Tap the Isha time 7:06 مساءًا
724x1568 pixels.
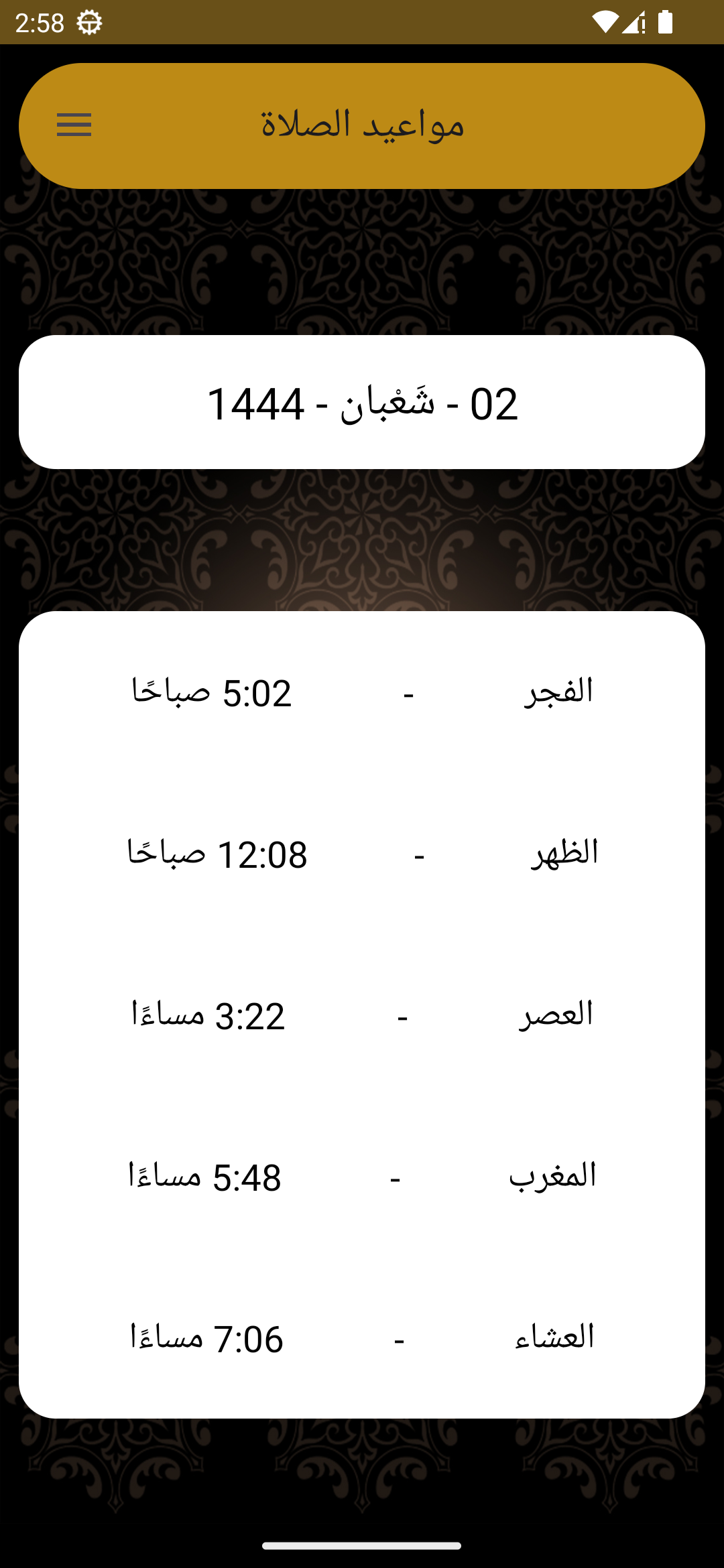205,1338
